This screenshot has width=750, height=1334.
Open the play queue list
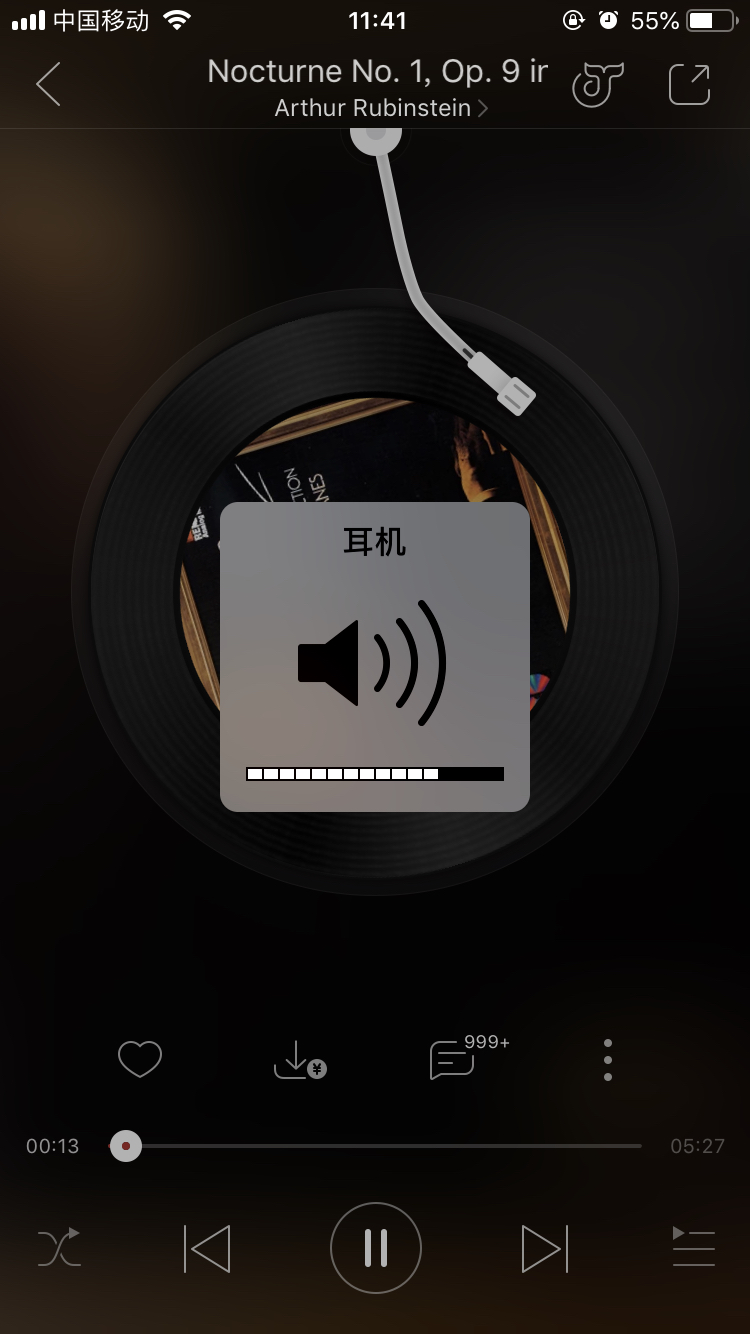693,1248
